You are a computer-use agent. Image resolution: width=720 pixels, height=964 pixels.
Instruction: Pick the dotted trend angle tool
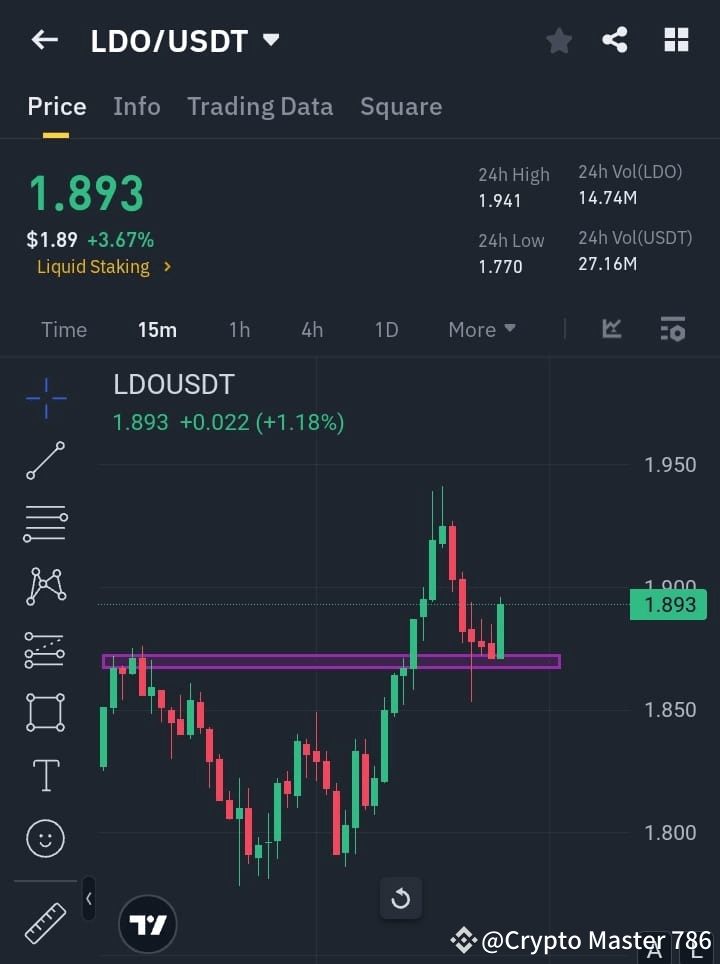coord(44,650)
